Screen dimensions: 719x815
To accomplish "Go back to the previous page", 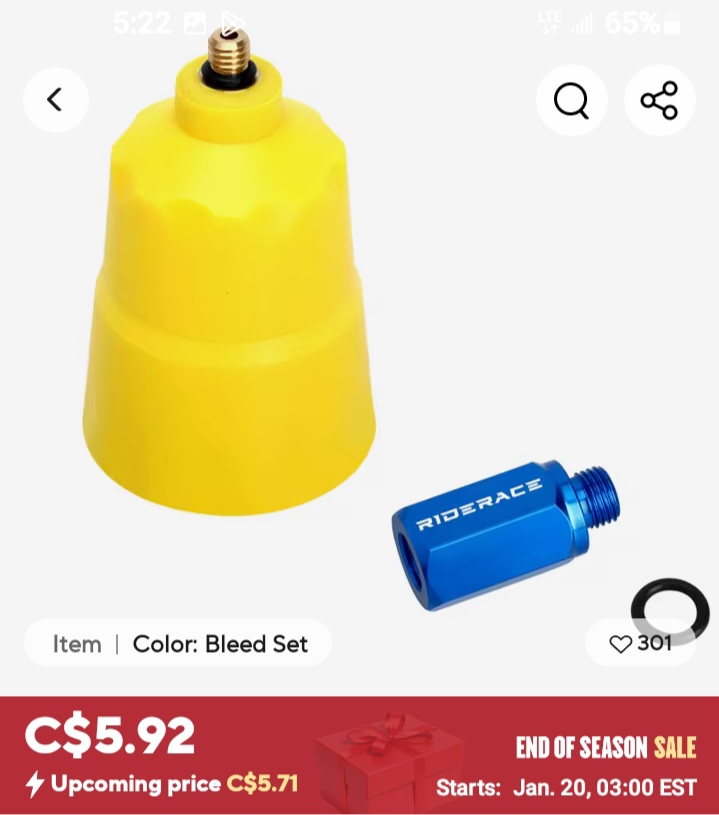I will pos(56,100).
